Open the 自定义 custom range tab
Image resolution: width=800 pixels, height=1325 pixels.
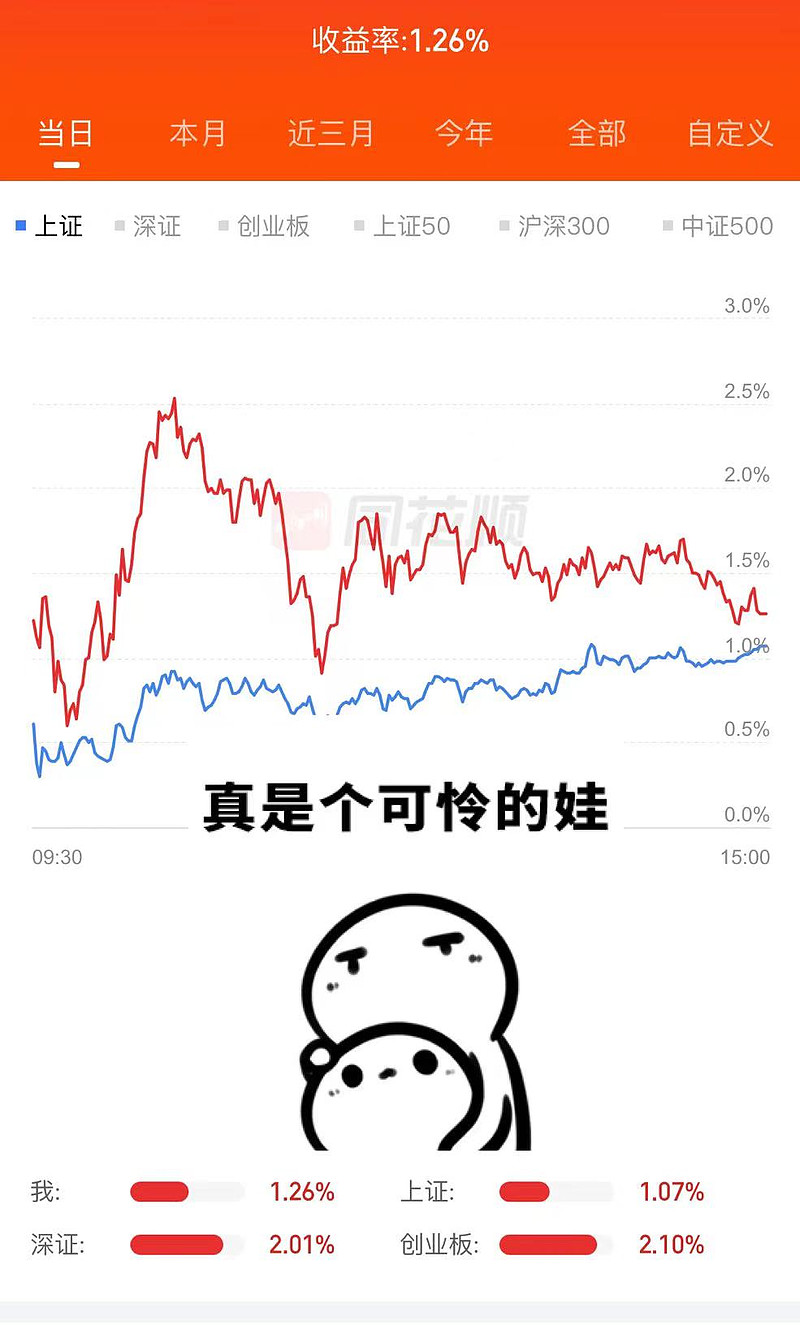click(x=731, y=133)
